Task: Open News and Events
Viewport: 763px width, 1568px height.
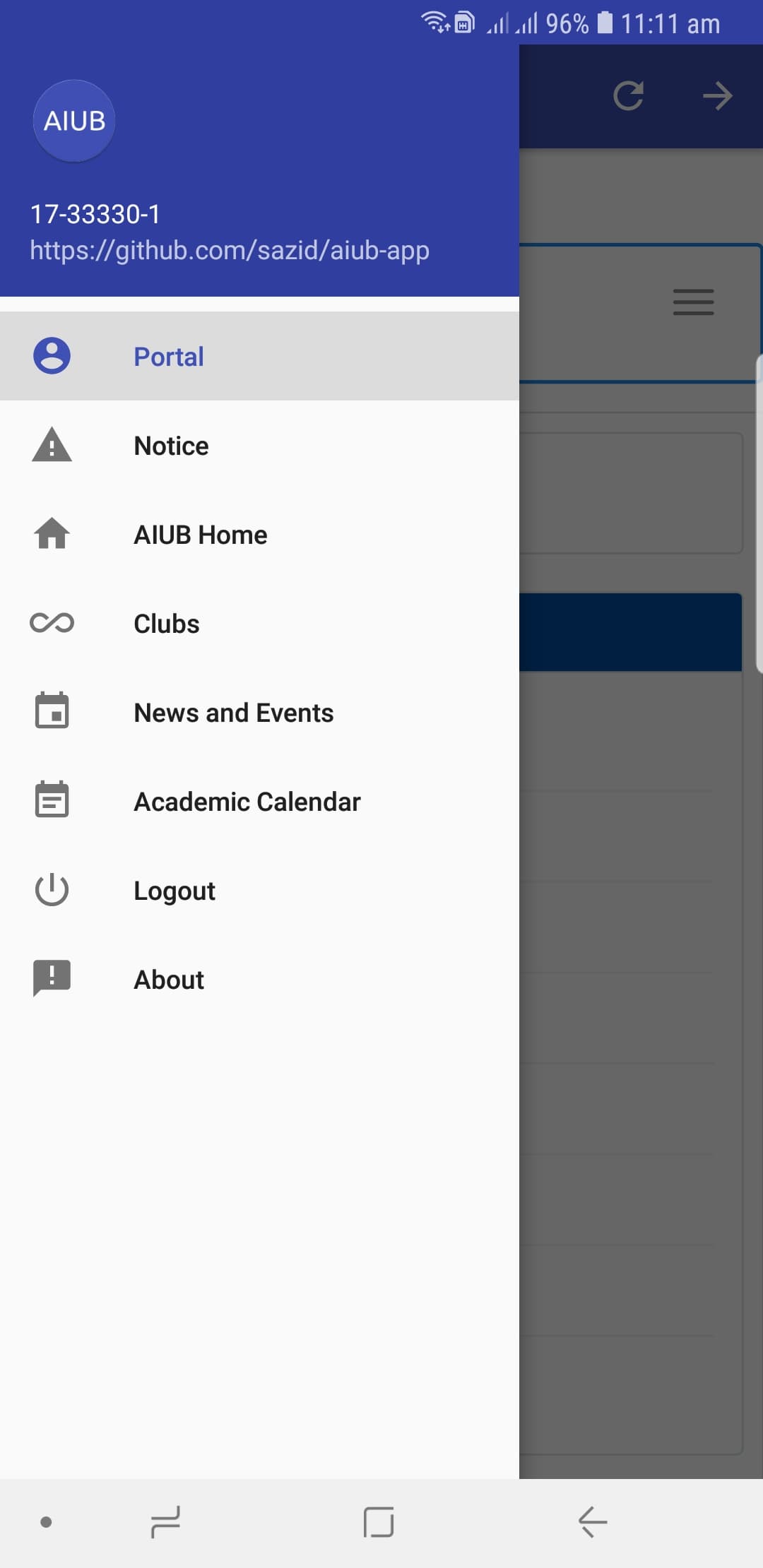Action: (233, 713)
